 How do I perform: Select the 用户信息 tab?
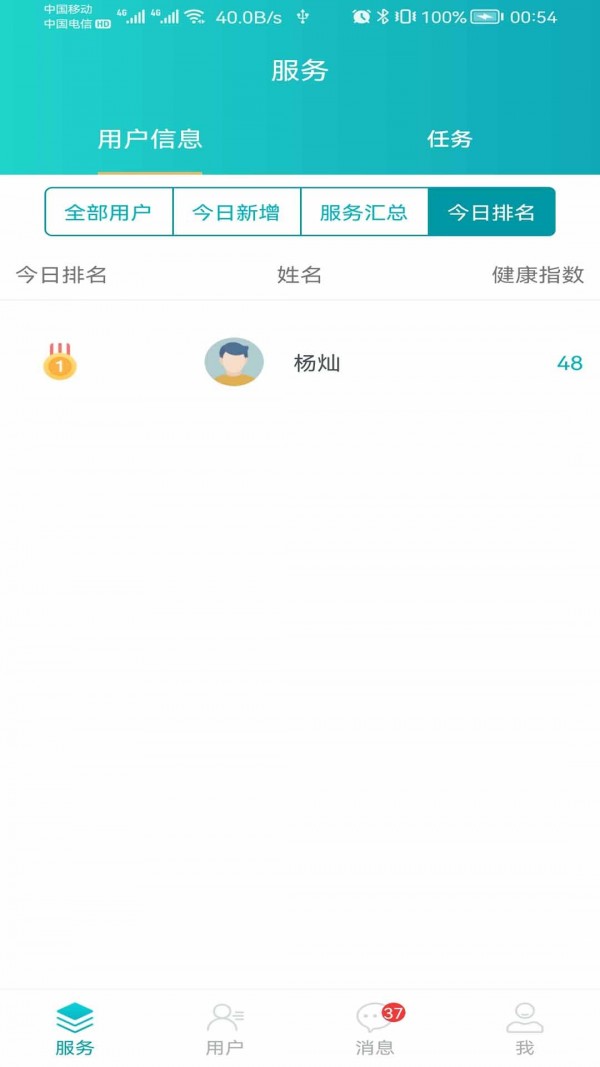pos(150,139)
